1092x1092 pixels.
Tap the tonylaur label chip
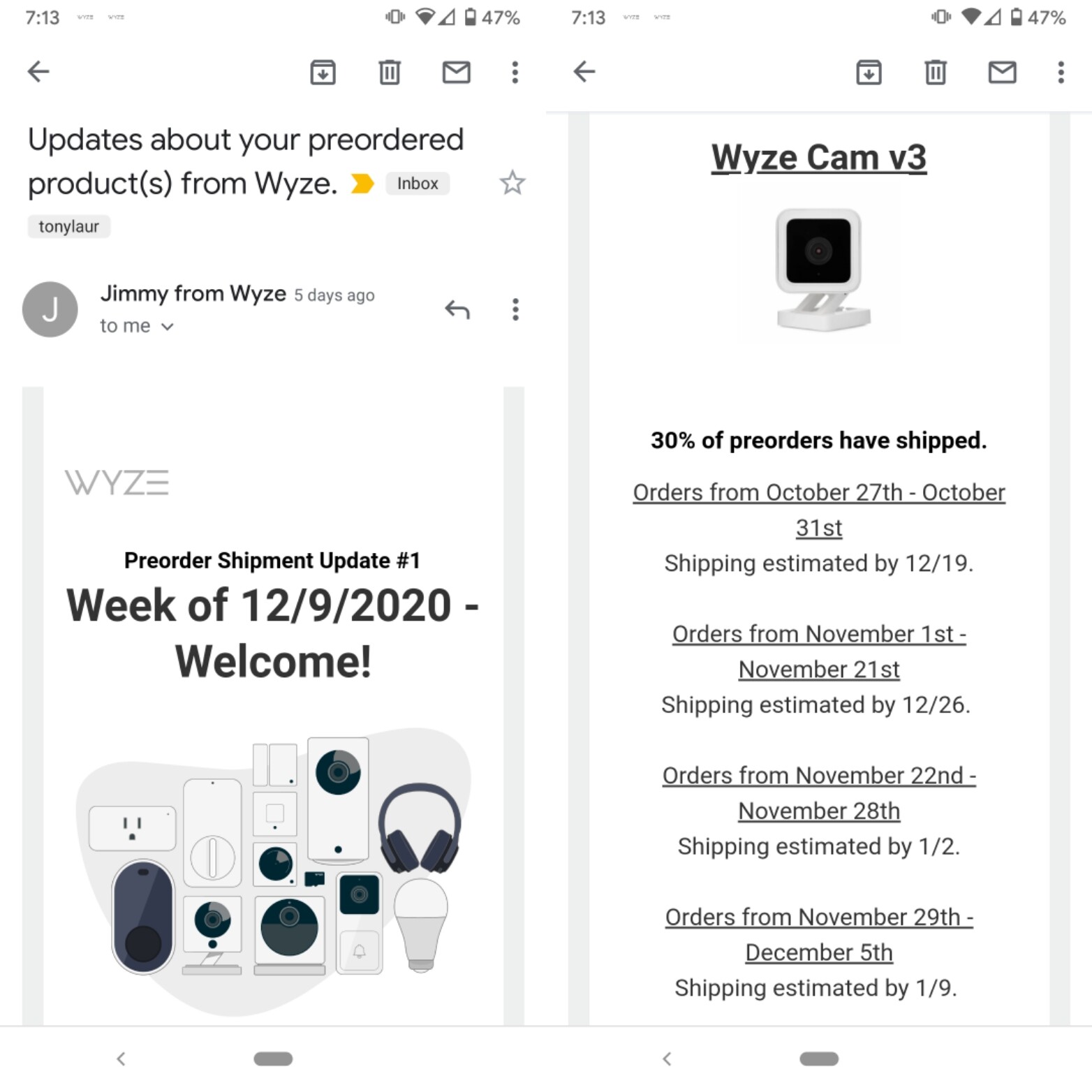(x=68, y=226)
